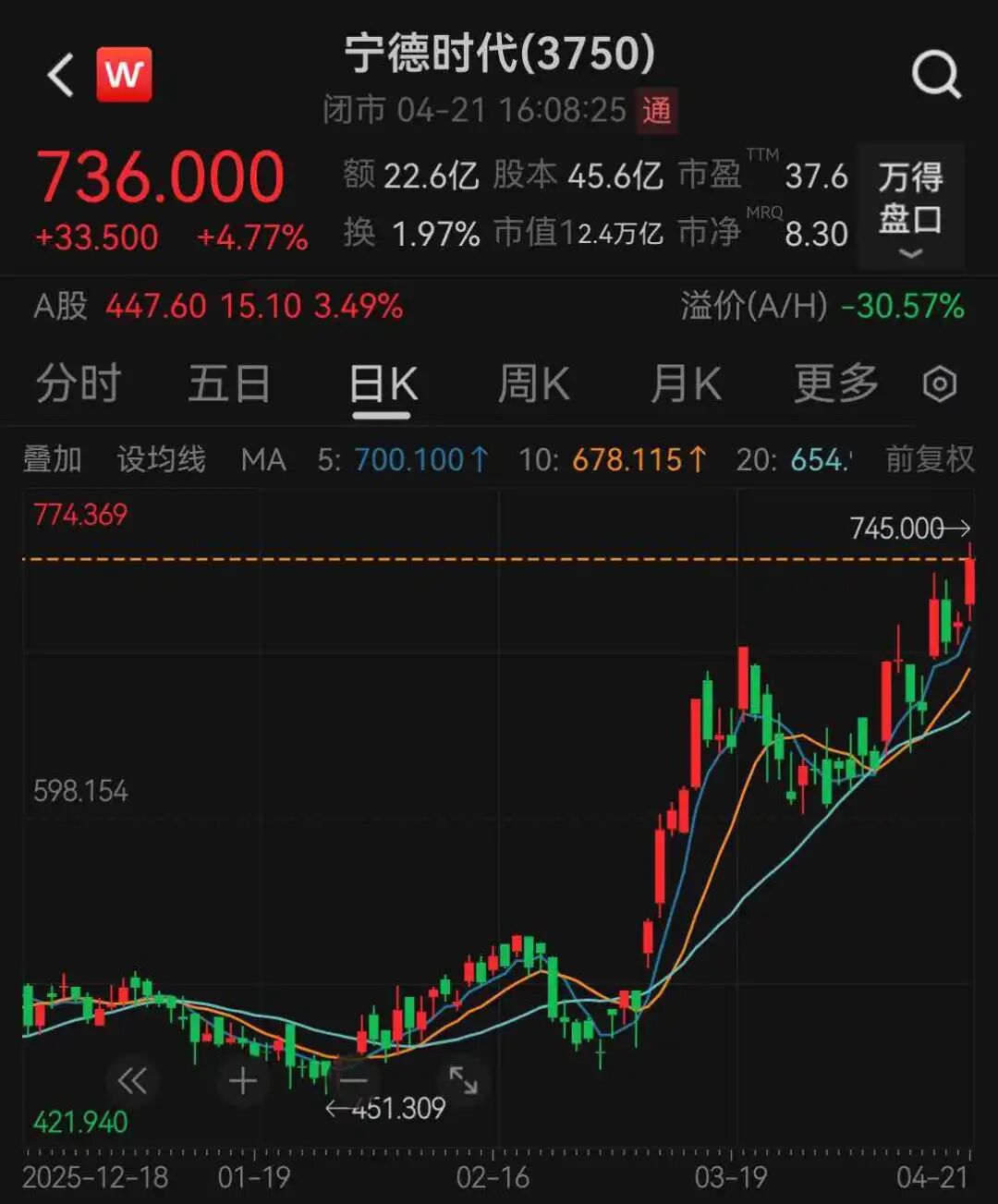The height and width of the screenshot is (1204, 998).
Task: Expand the chart to full screen
Action: pos(463,1080)
